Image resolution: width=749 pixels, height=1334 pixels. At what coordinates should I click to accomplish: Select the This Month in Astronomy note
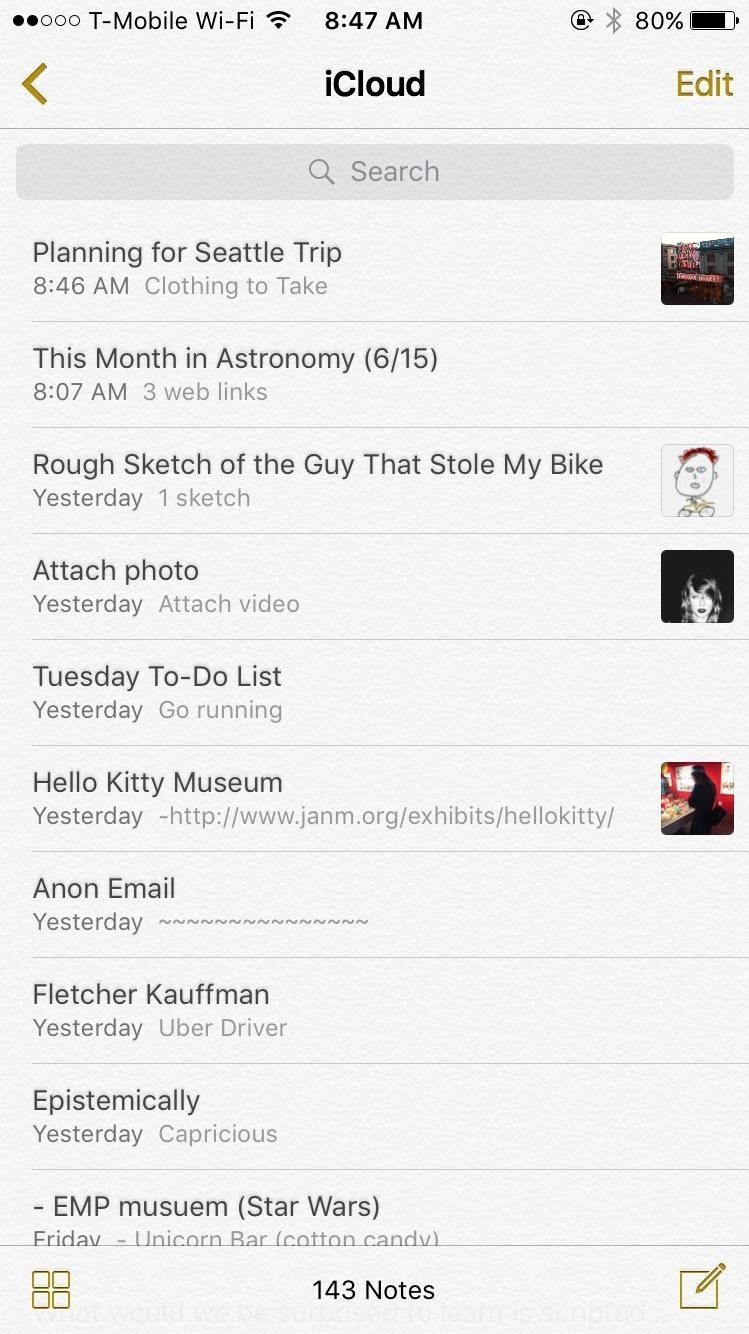pyautogui.click(x=300, y=373)
